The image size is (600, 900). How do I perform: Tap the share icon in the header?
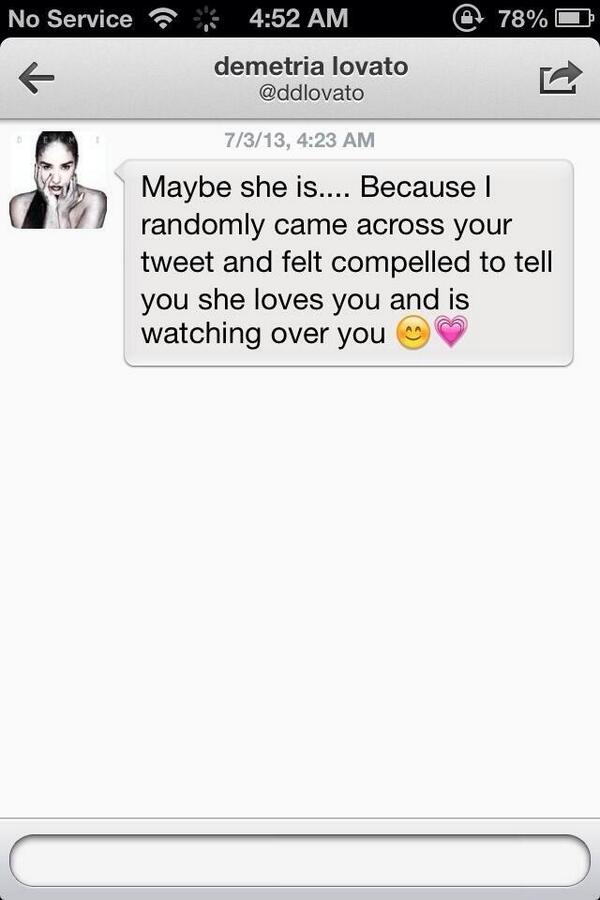point(559,78)
